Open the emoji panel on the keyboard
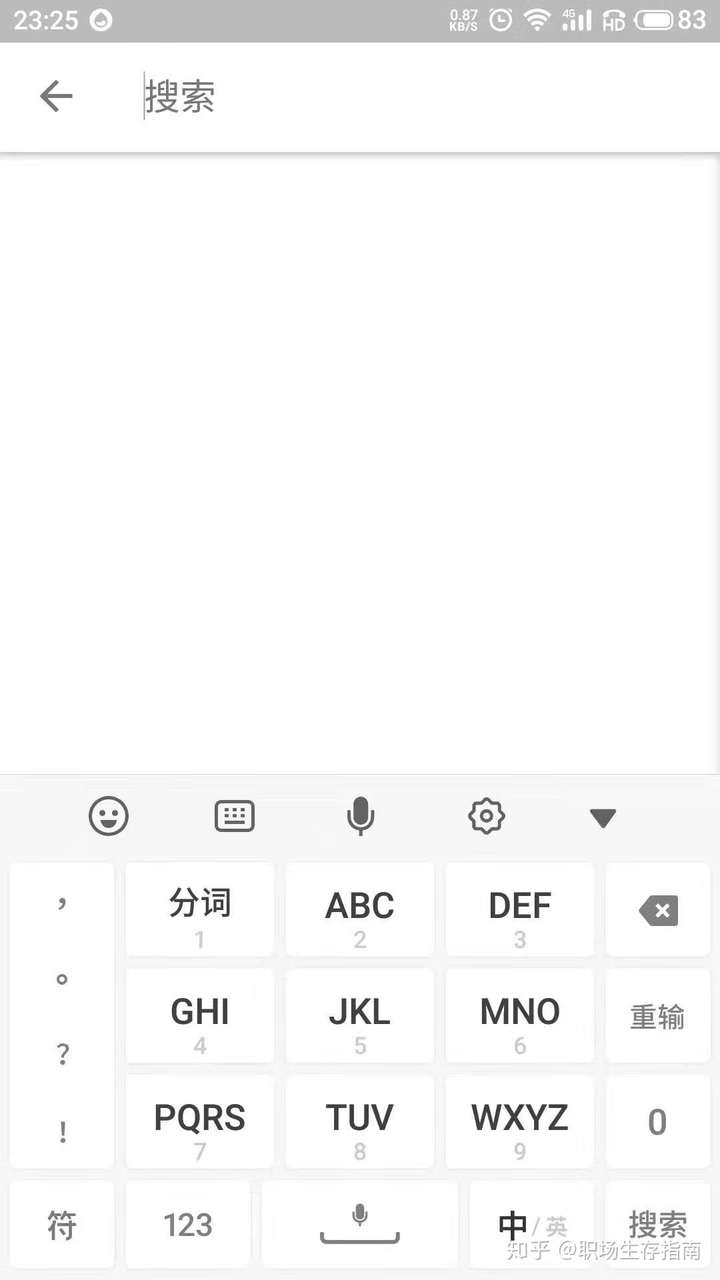Image resolution: width=720 pixels, height=1280 pixels. click(109, 817)
